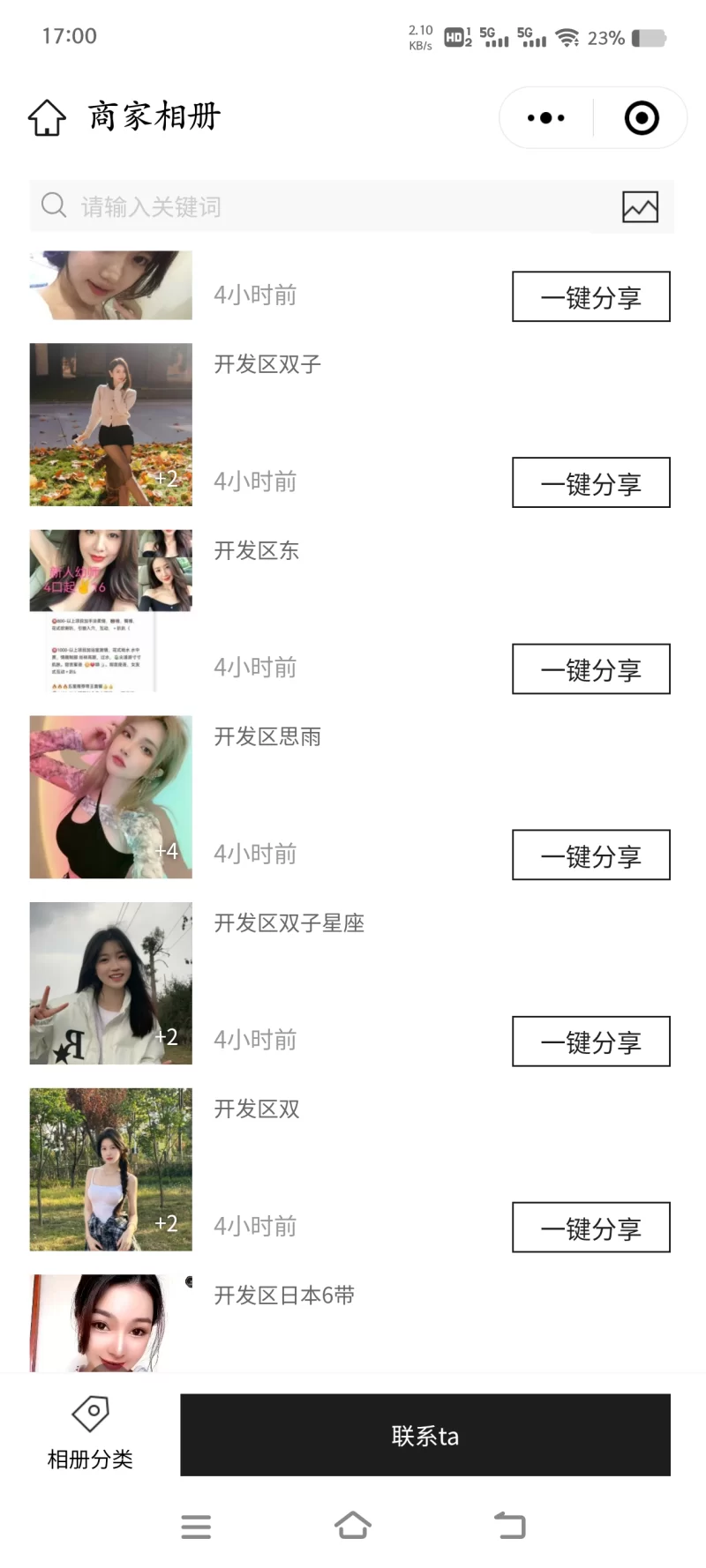The image size is (706, 1568).
Task: Go to the home page icon
Action: 47,117
